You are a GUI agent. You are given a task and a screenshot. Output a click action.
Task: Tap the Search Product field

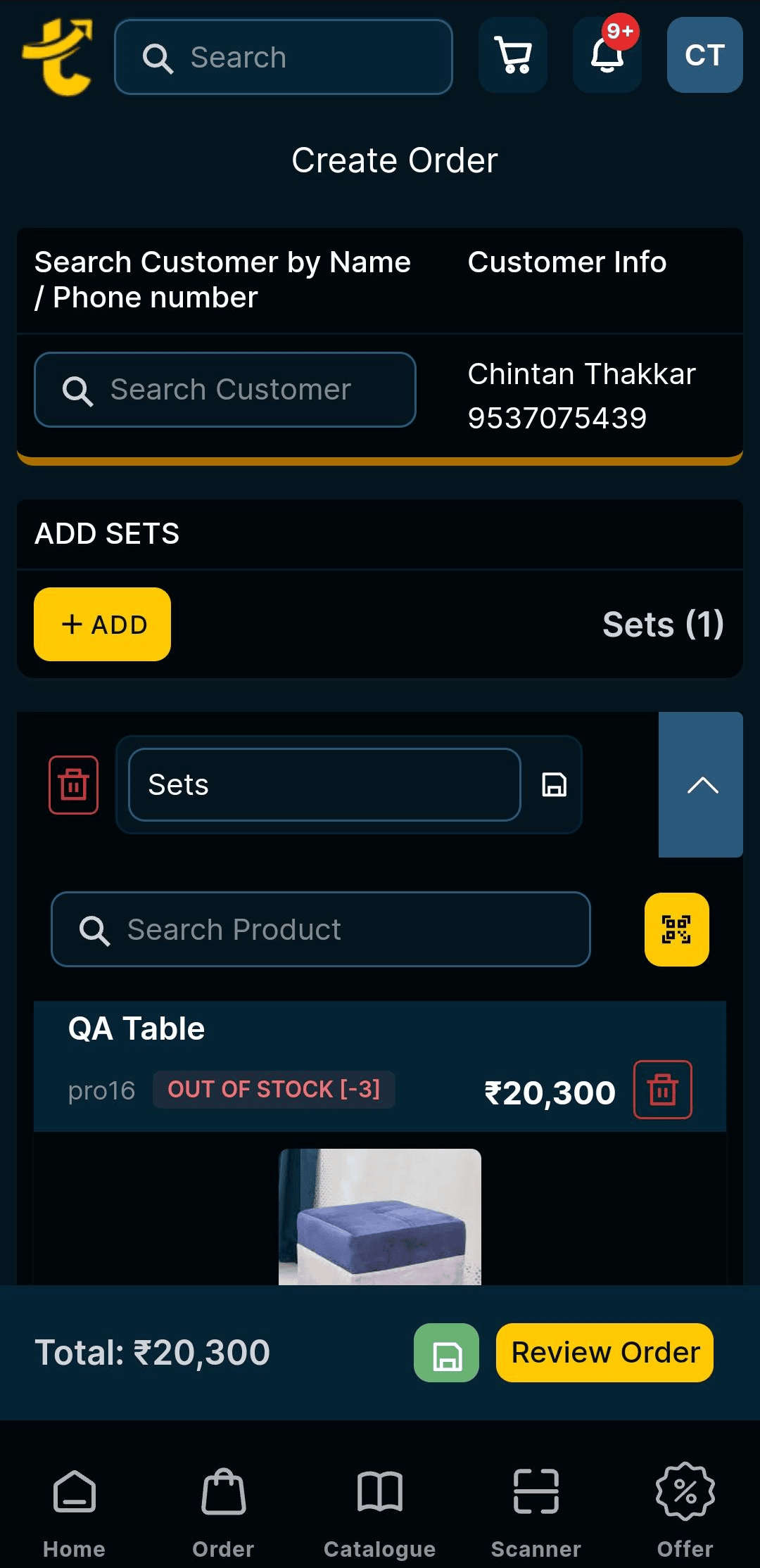pyautogui.click(x=321, y=929)
